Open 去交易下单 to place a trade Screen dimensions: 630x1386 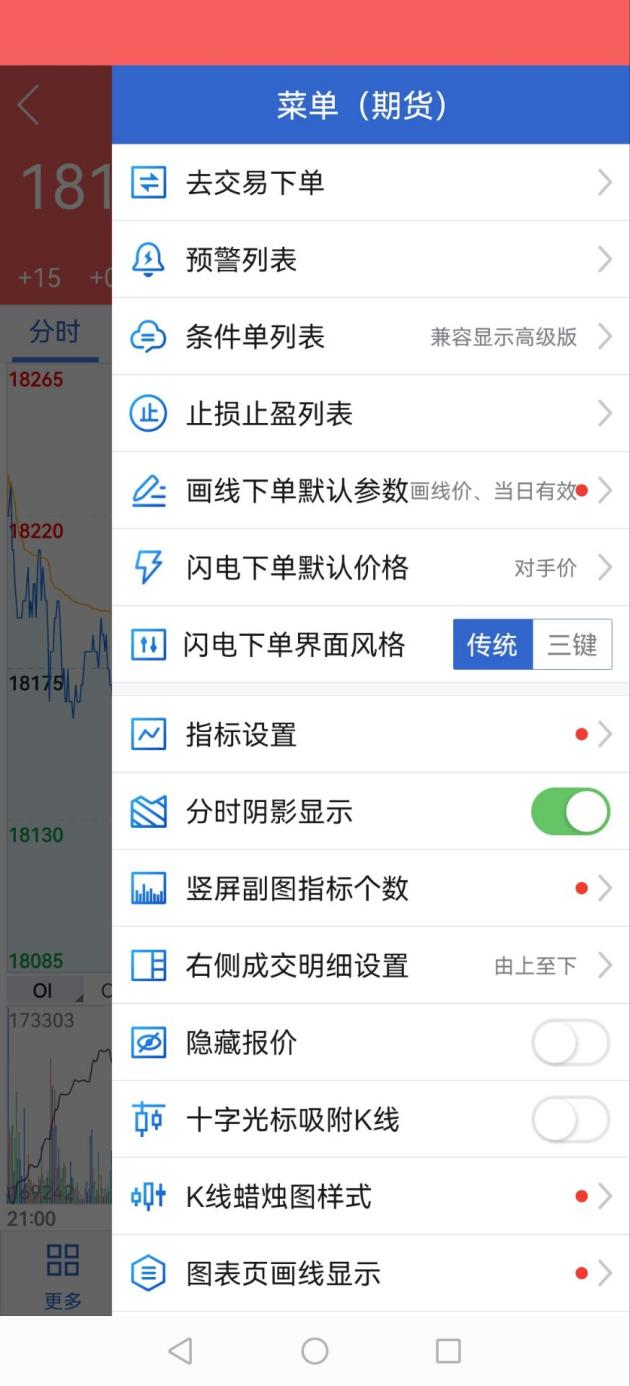pyautogui.click(x=370, y=183)
